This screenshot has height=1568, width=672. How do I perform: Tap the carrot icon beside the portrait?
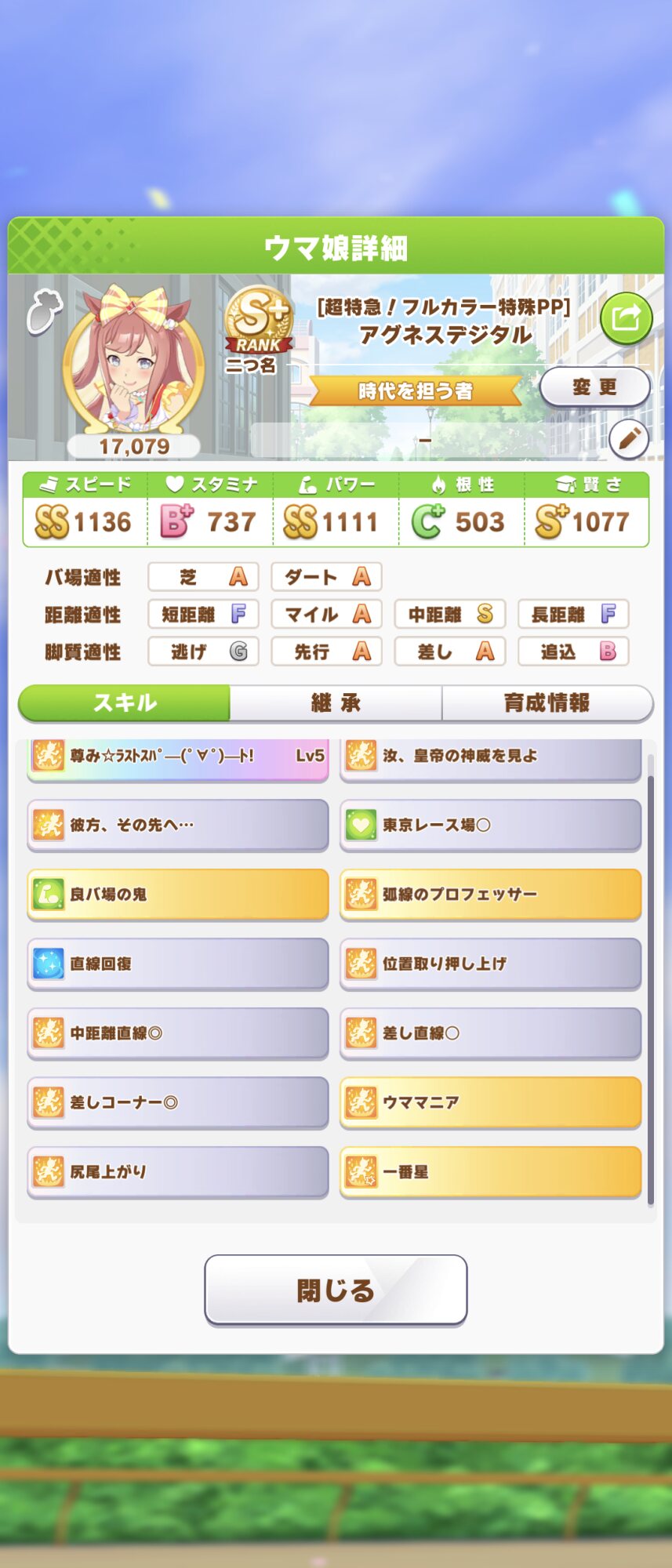[x=43, y=312]
